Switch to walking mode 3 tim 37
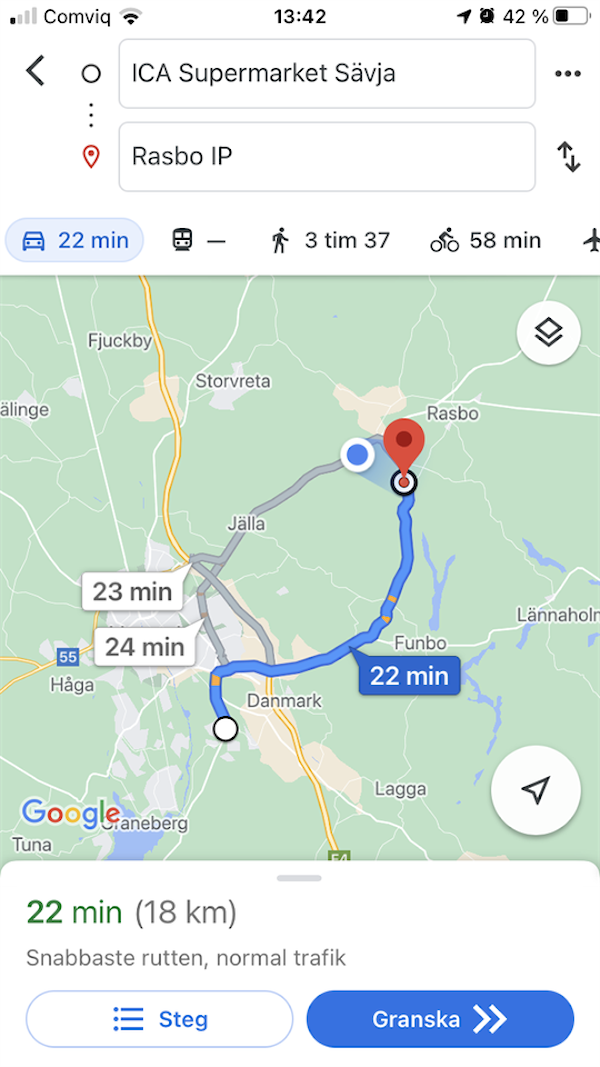600x1067 pixels. (330, 240)
